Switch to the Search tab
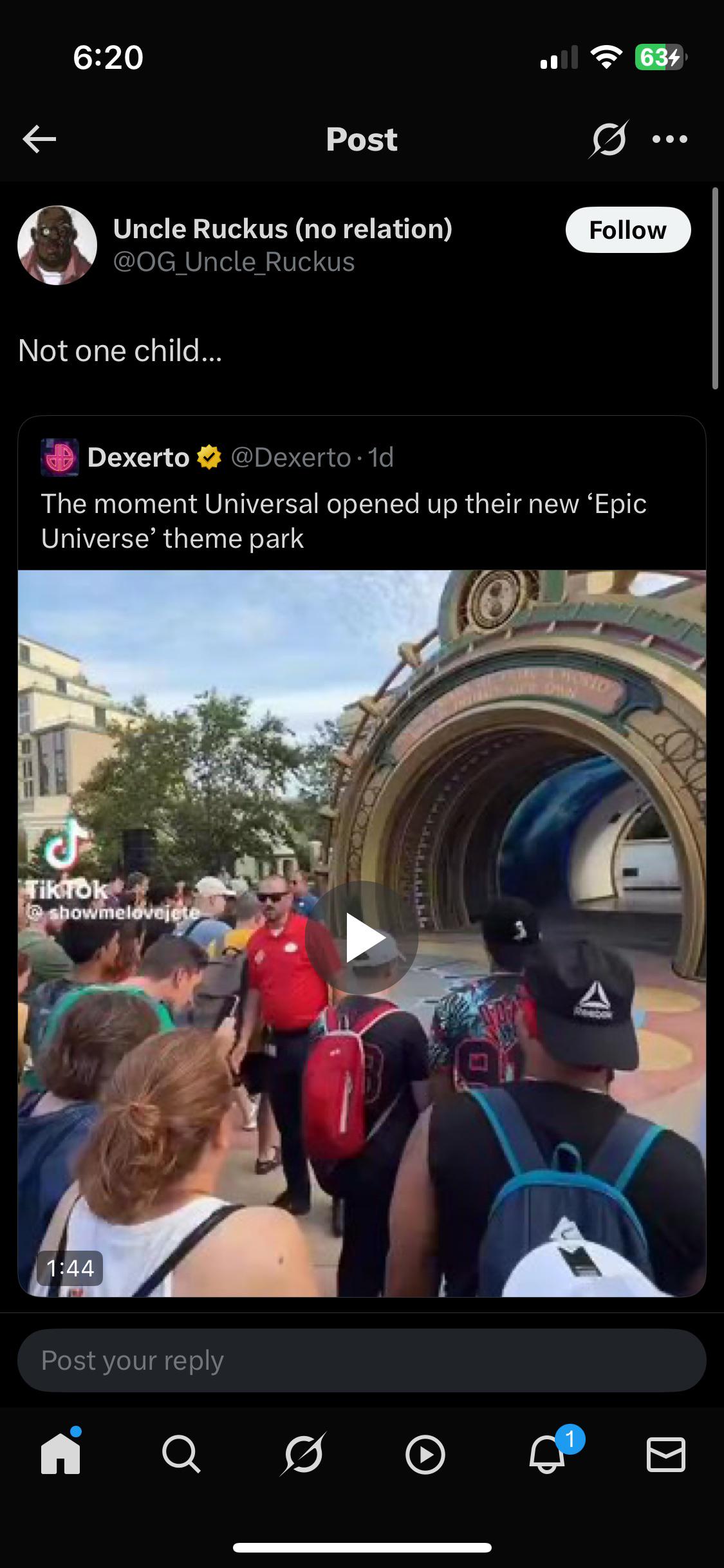Image resolution: width=724 pixels, height=1568 pixels. pyautogui.click(x=181, y=1455)
